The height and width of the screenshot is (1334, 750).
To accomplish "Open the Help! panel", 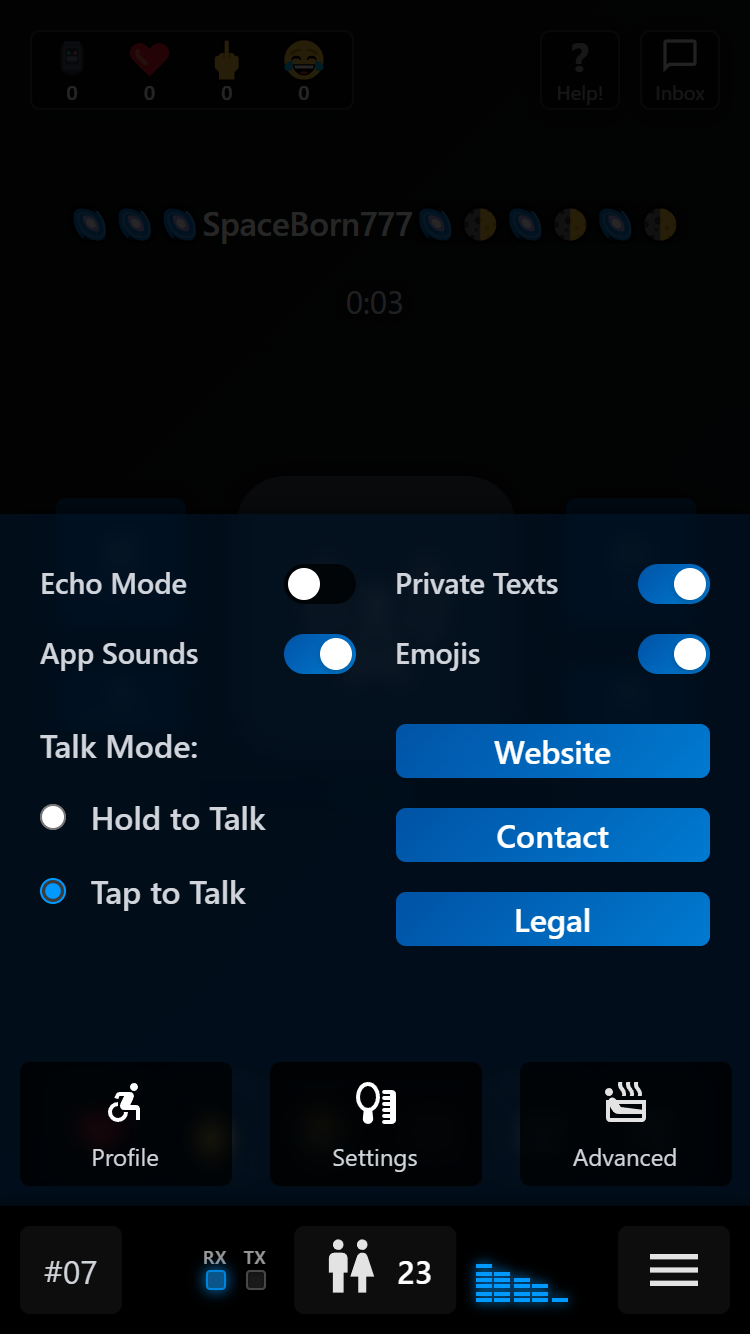I will point(579,69).
